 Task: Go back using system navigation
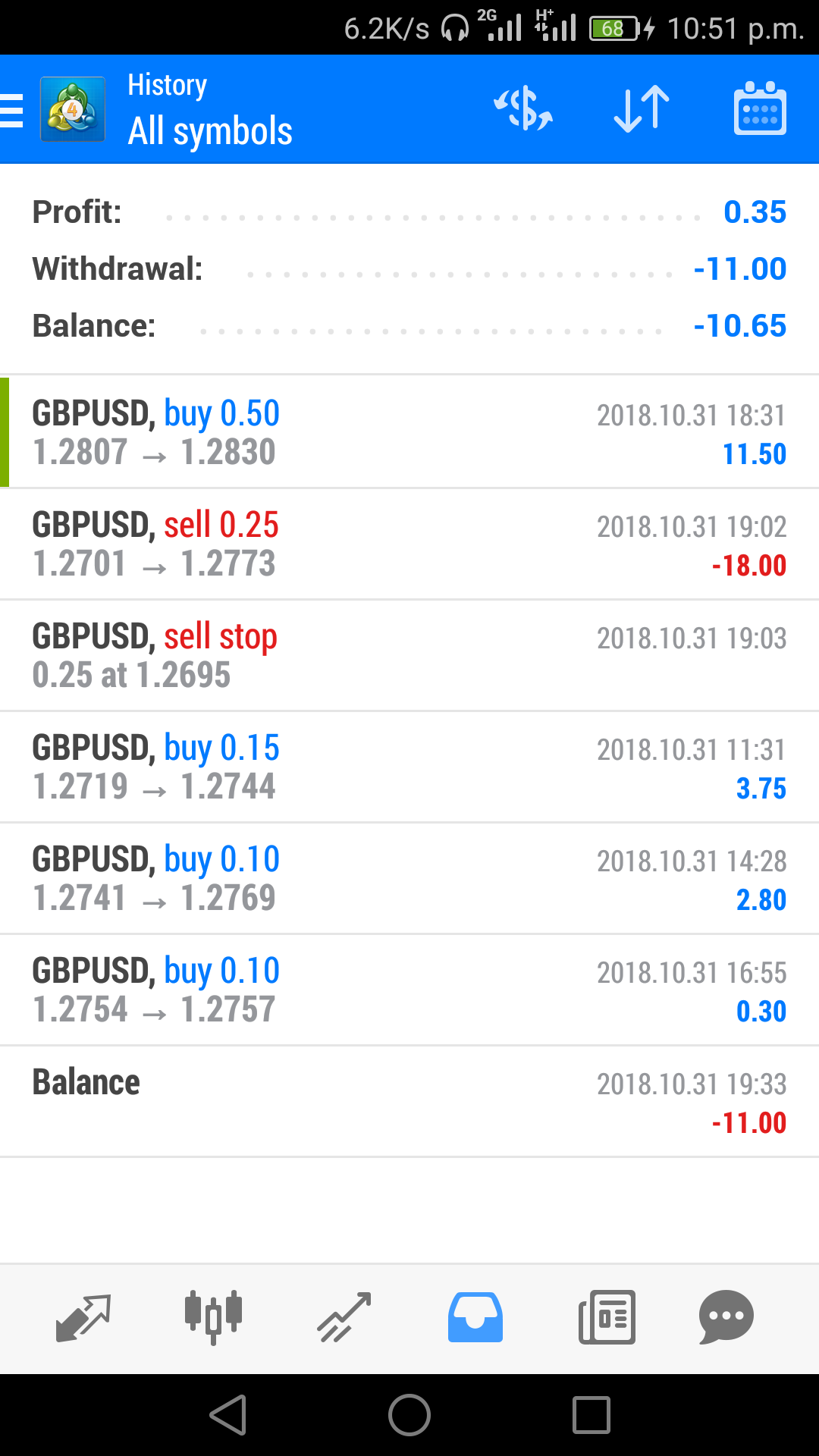(228, 1415)
